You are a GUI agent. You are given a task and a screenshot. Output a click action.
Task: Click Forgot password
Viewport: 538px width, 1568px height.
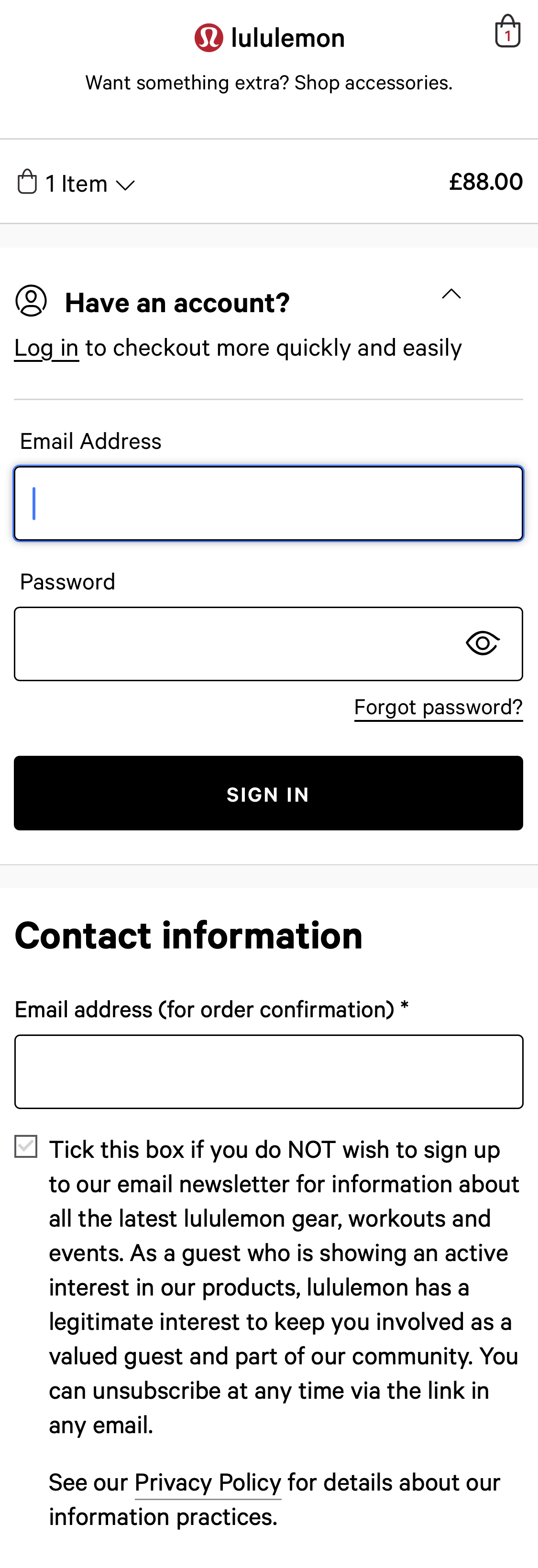pos(438,707)
